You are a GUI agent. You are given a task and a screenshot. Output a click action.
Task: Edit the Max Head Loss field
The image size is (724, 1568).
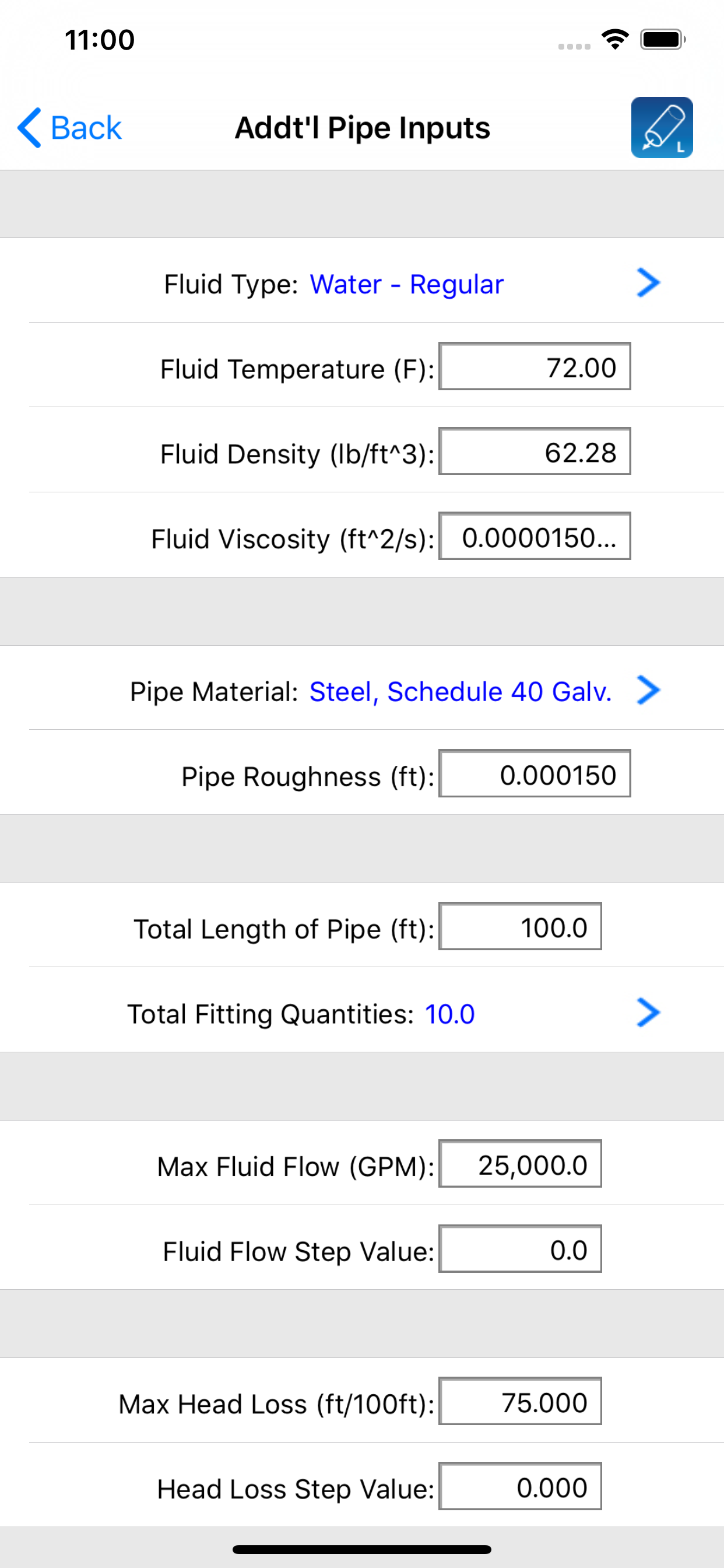520,1401
